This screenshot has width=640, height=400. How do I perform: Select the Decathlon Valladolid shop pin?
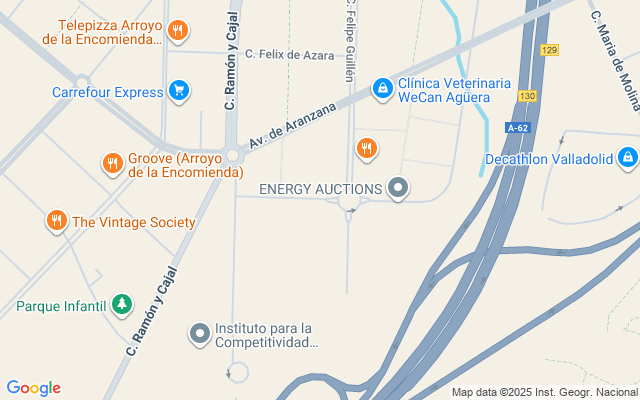pyautogui.click(x=627, y=158)
